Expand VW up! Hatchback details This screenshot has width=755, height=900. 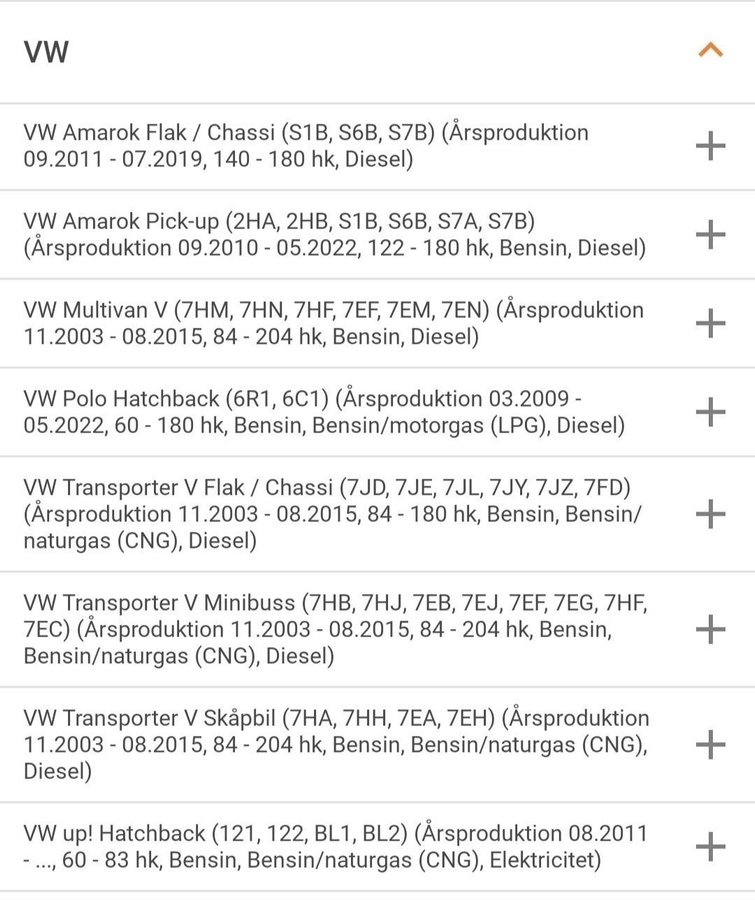[x=710, y=846]
